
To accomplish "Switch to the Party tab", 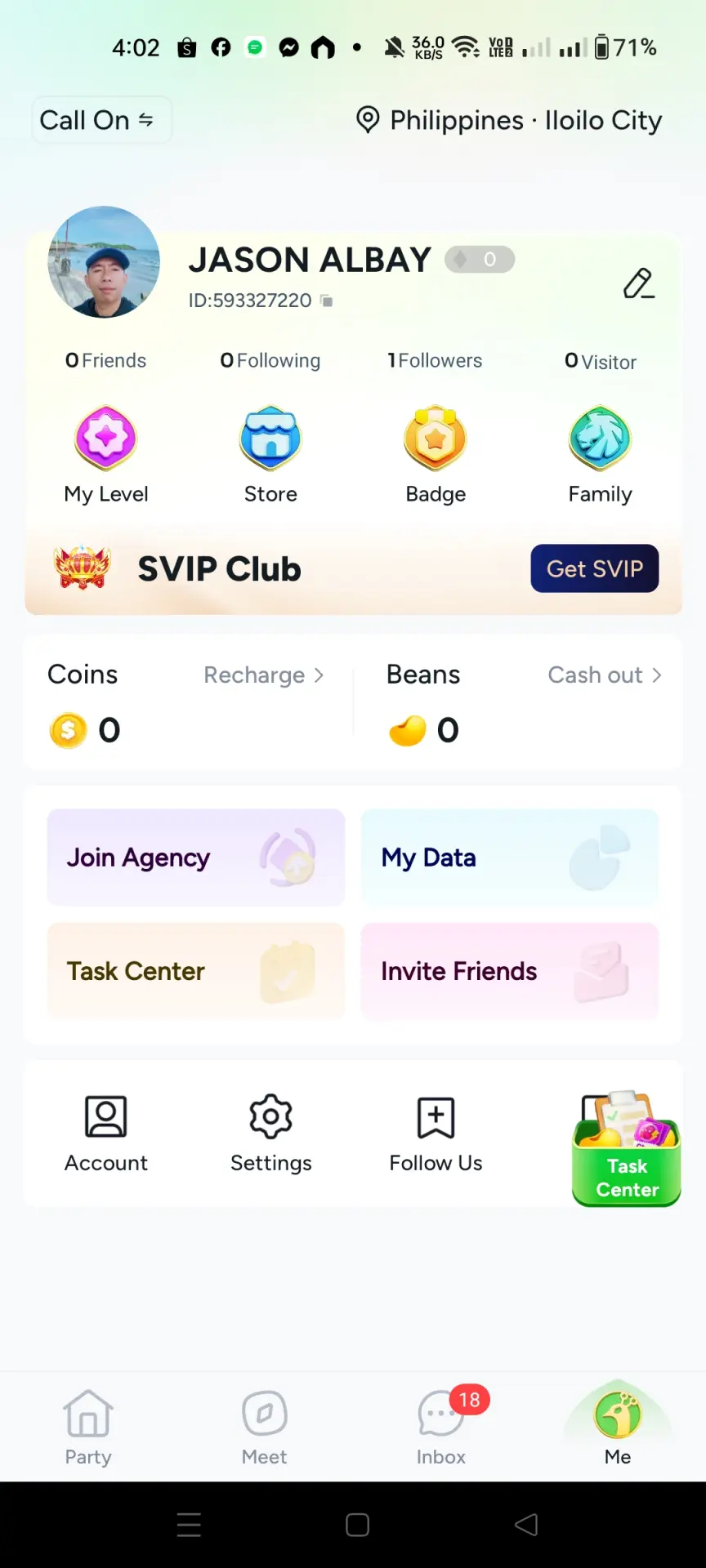I will click(88, 1428).
